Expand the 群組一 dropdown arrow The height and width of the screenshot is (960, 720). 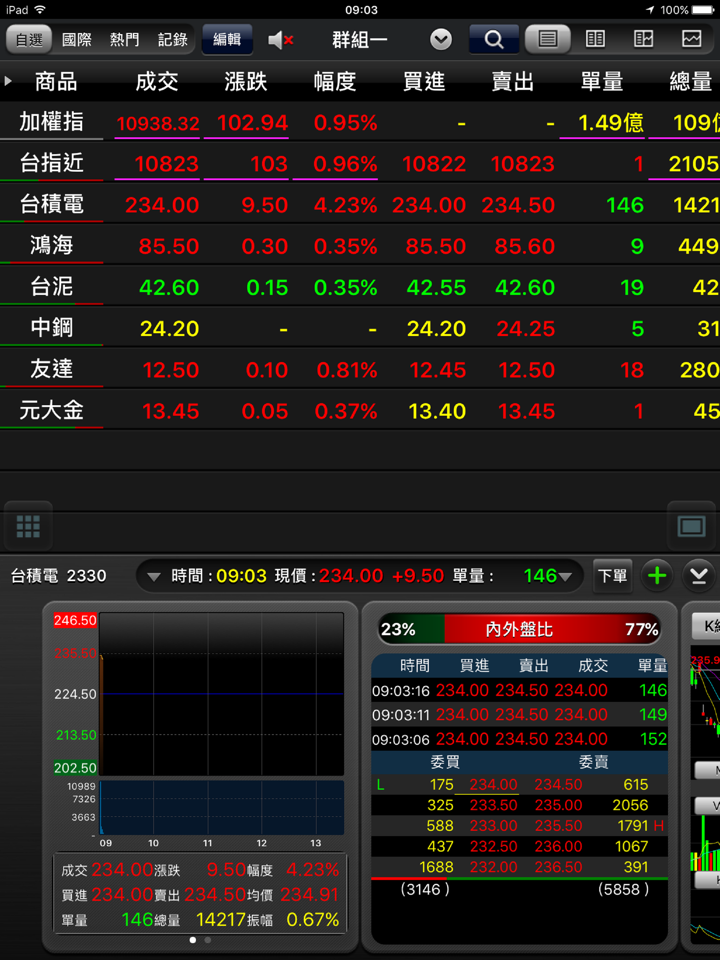(441, 40)
